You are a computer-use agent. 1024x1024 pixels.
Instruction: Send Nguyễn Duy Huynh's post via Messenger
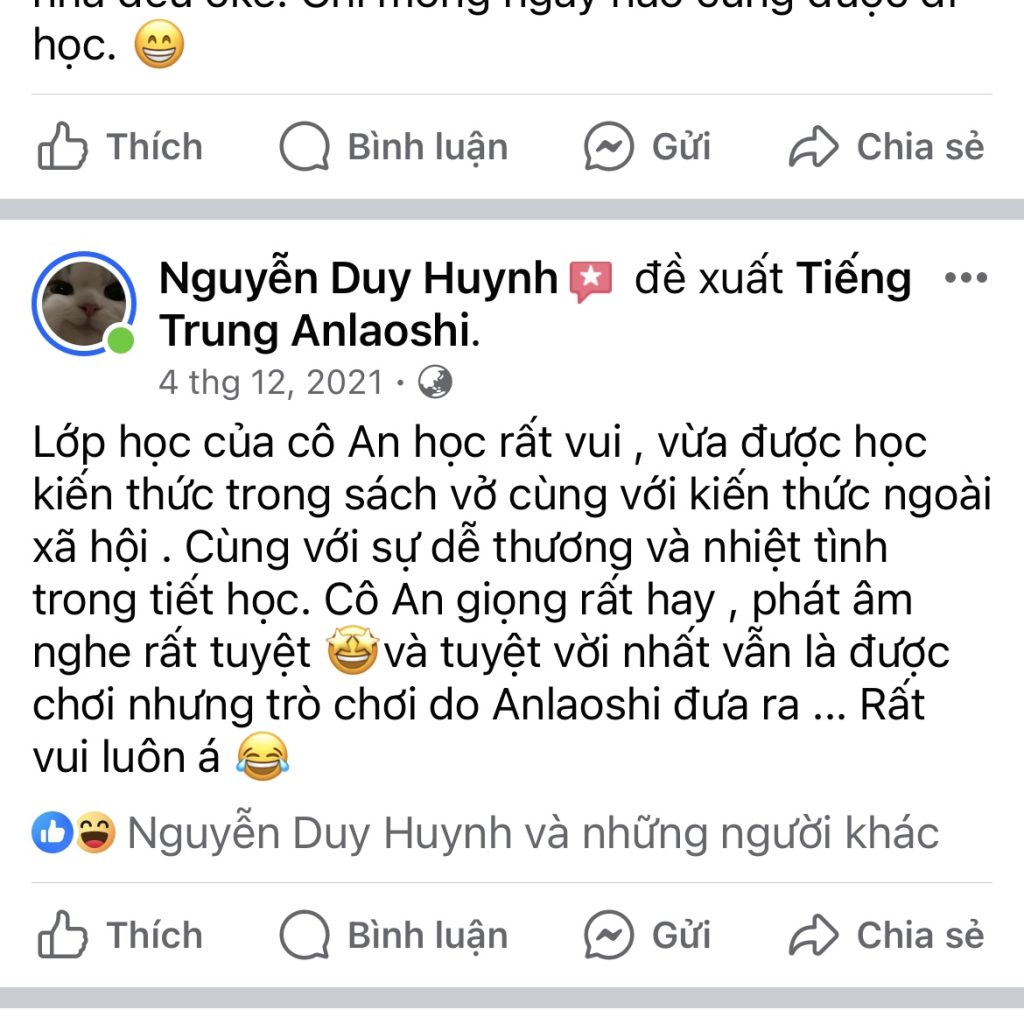[x=647, y=935]
